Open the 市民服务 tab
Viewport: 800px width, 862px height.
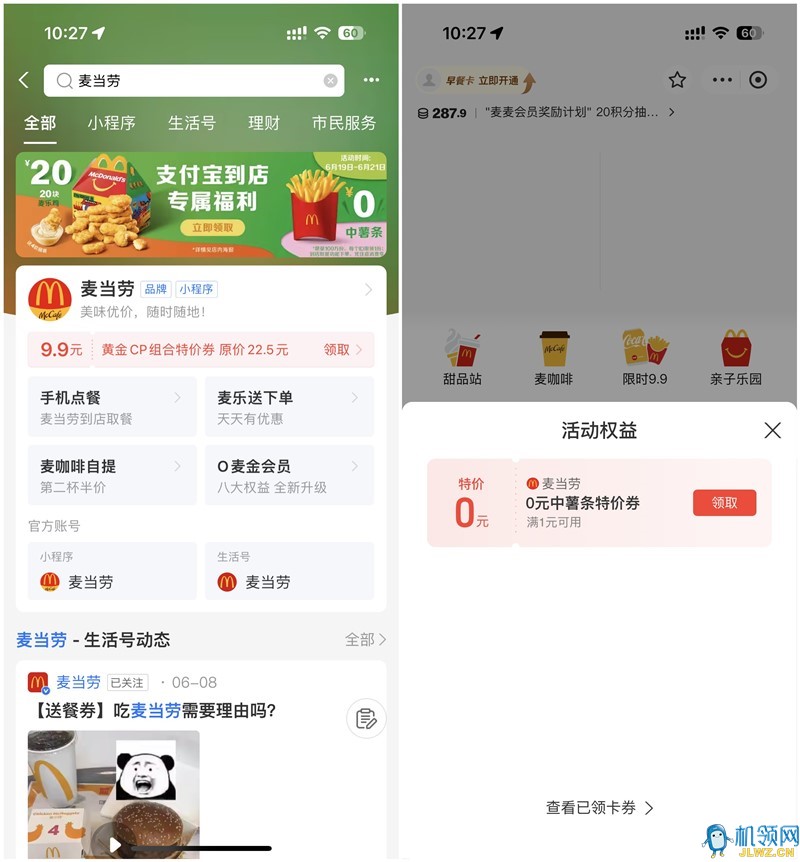tap(343, 123)
